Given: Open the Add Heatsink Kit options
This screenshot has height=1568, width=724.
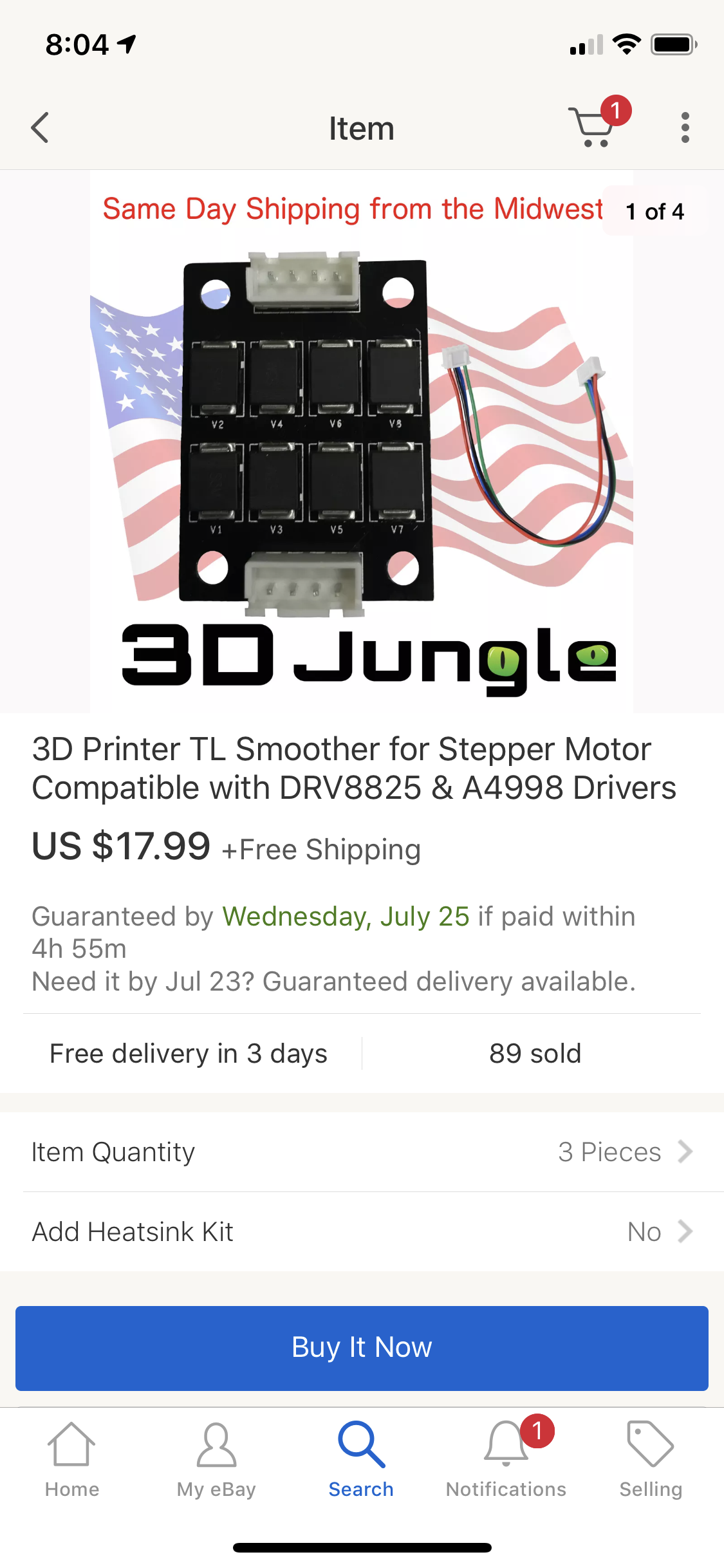Looking at the screenshot, I should pyautogui.click(x=362, y=1232).
